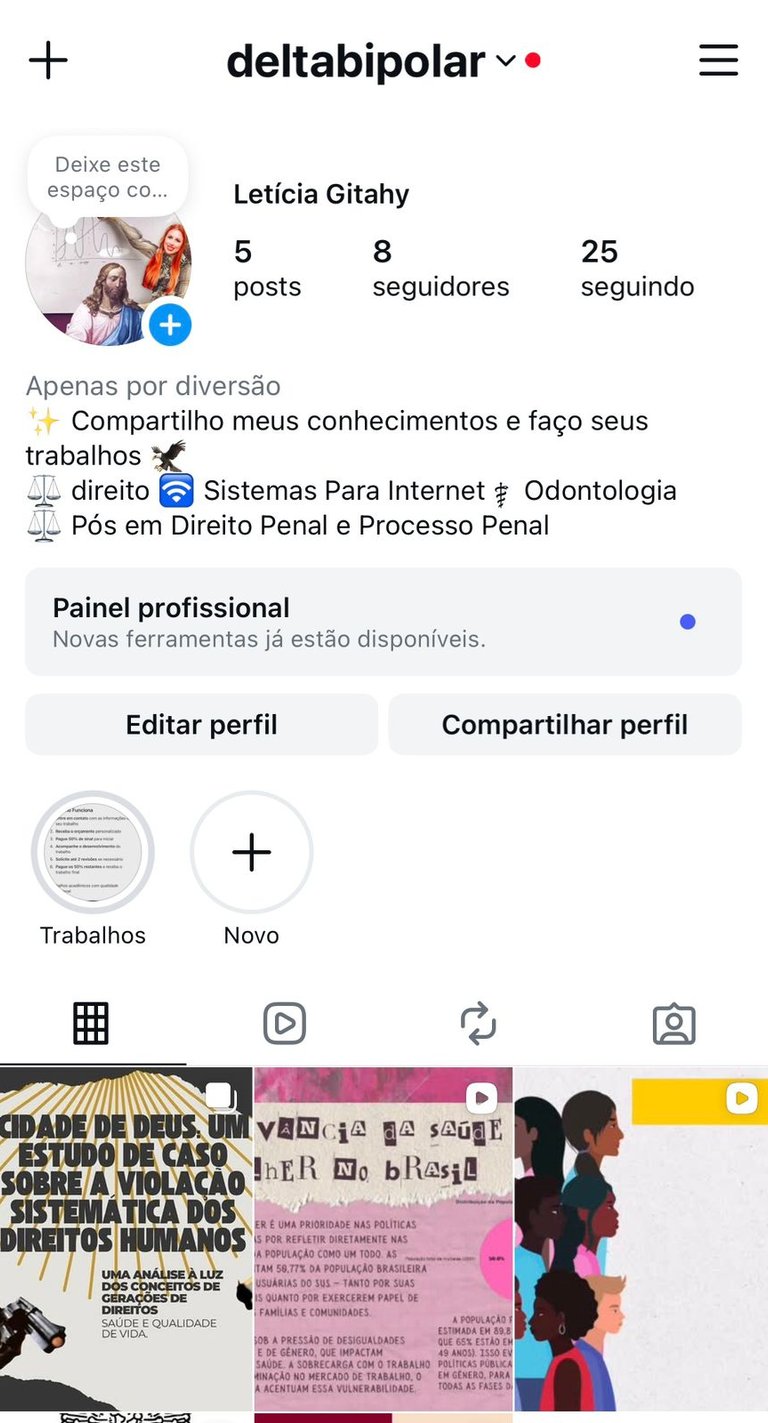
Task: Open the Trabalhos story highlight
Action: [93, 853]
